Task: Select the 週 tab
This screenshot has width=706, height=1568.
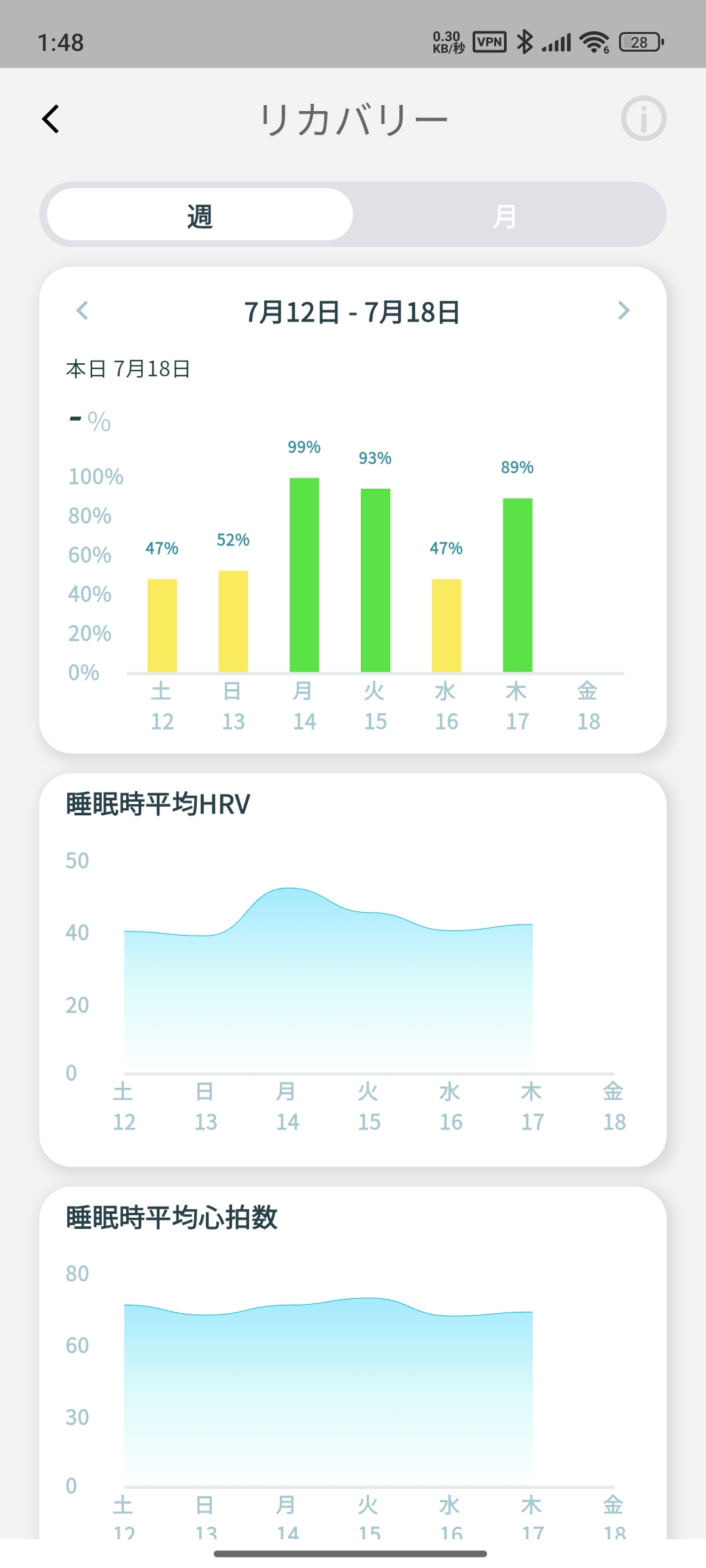Action: (x=200, y=215)
